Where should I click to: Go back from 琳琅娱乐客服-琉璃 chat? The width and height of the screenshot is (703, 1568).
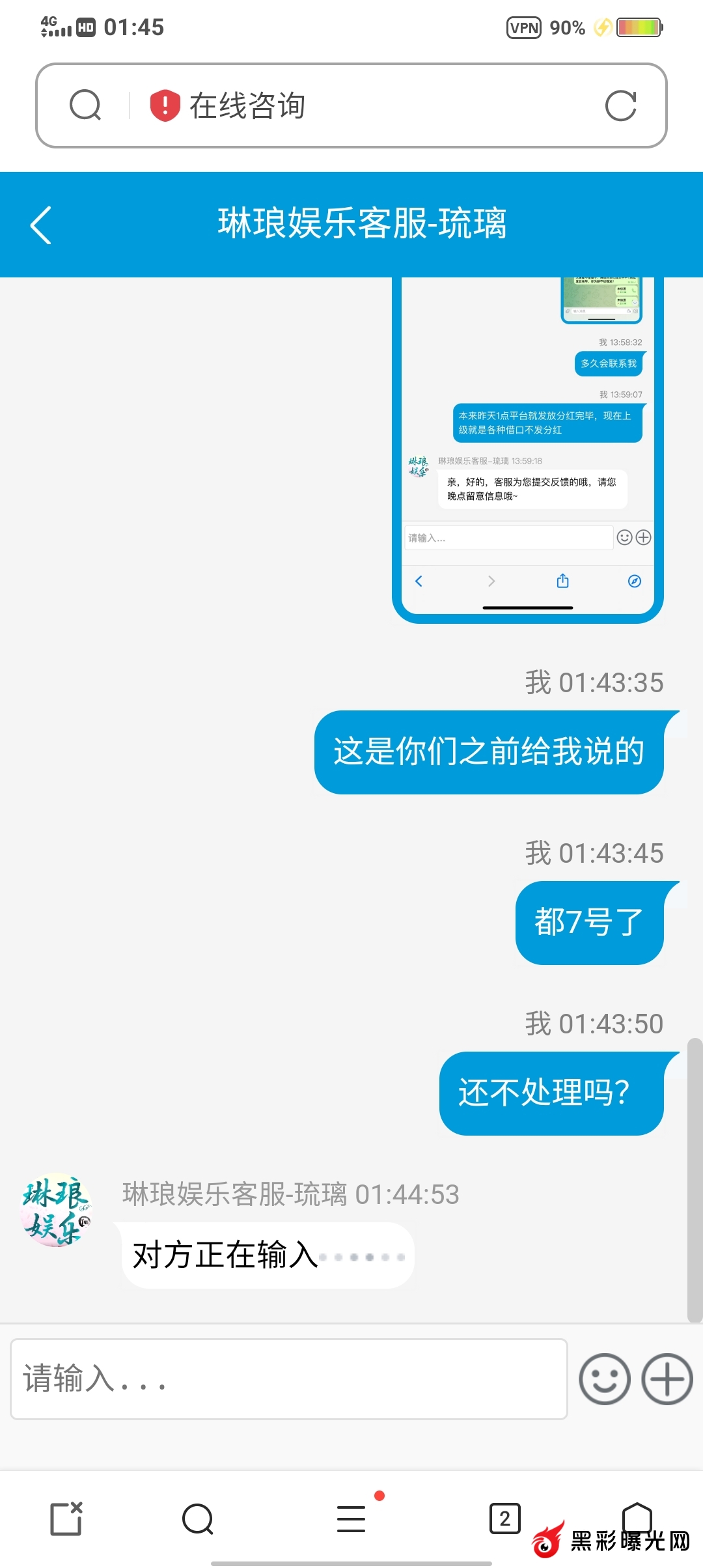[x=41, y=225]
